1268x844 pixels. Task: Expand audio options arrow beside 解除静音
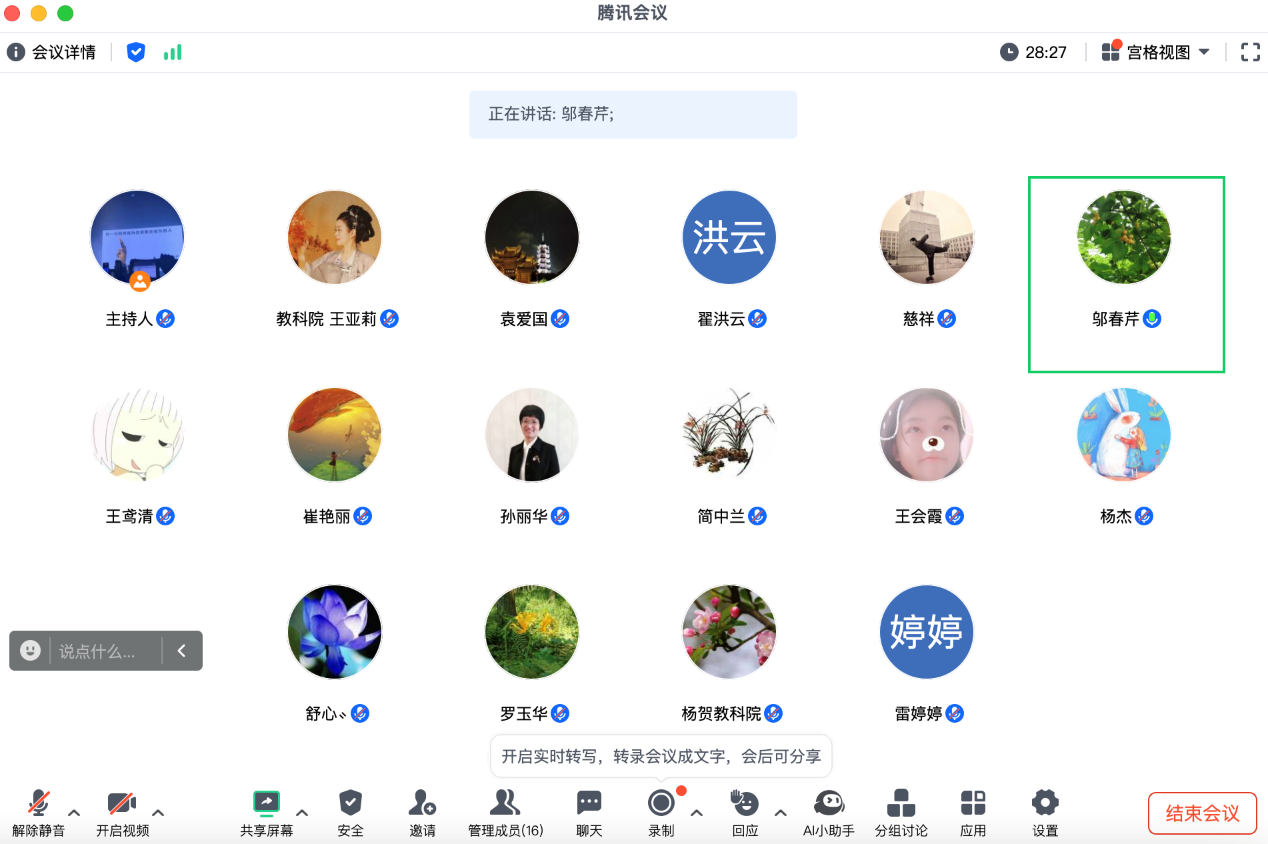[x=74, y=812]
